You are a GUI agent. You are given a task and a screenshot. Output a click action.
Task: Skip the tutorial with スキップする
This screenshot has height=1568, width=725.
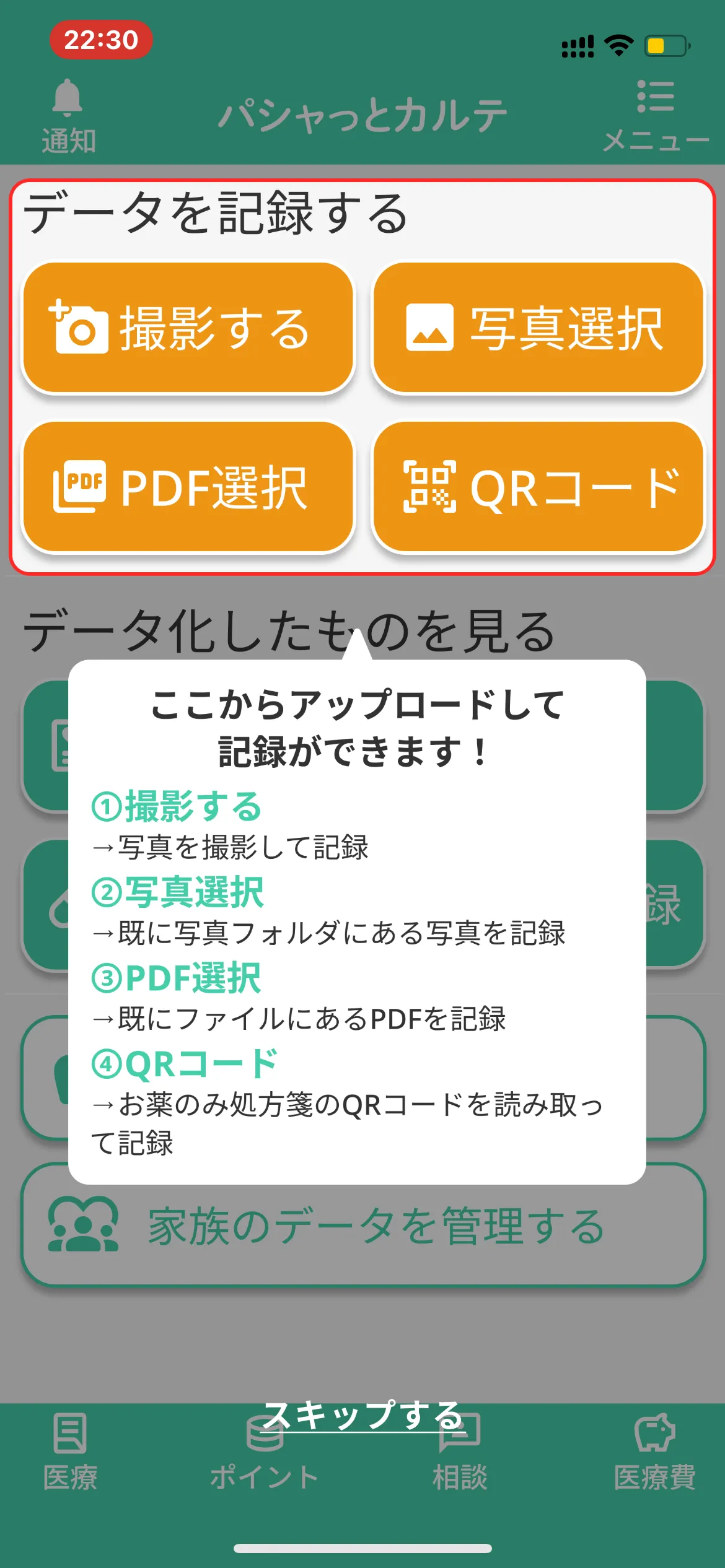point(362,1416)
